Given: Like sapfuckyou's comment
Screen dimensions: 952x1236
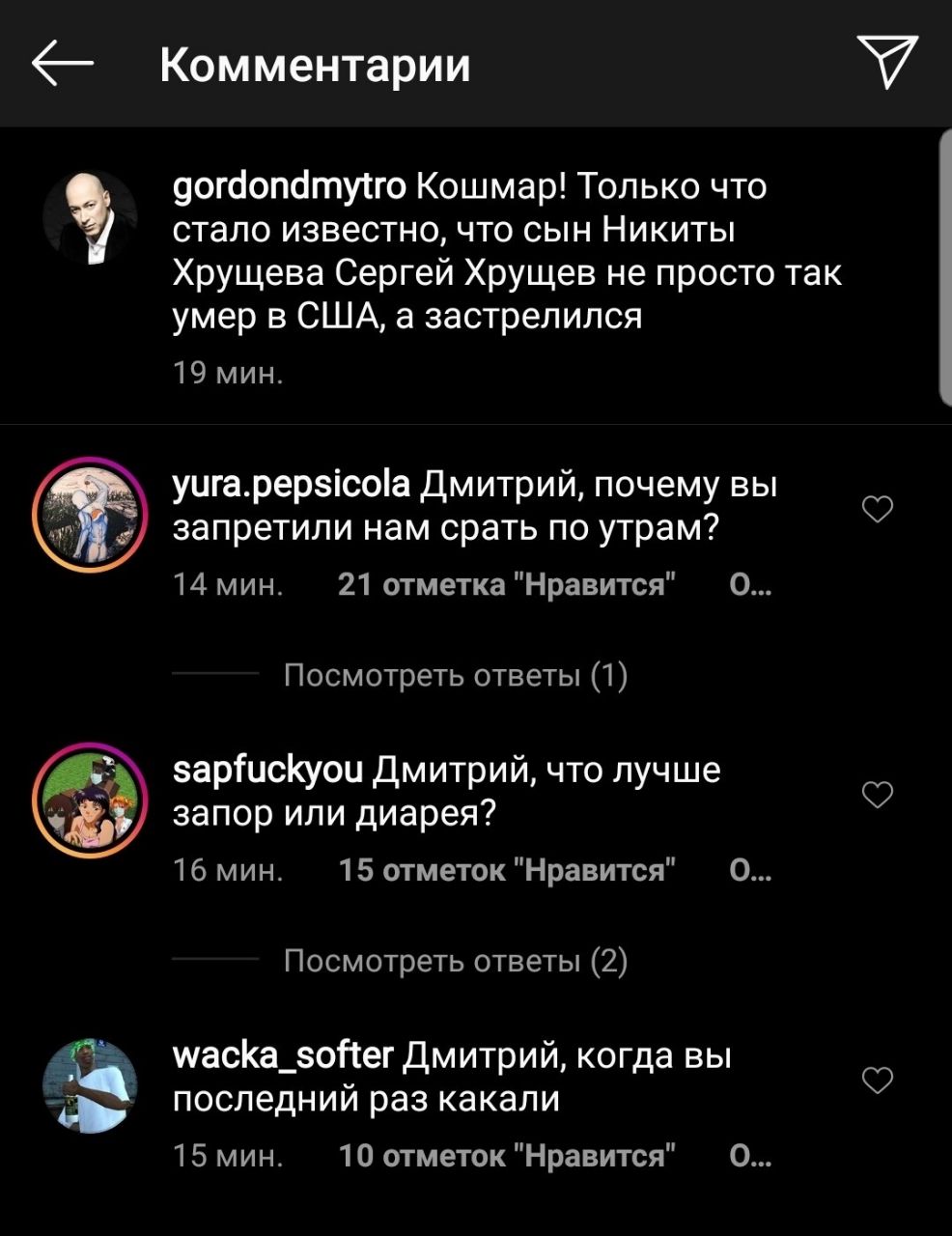Looking at the screenshot, I should tap(877, 795).
